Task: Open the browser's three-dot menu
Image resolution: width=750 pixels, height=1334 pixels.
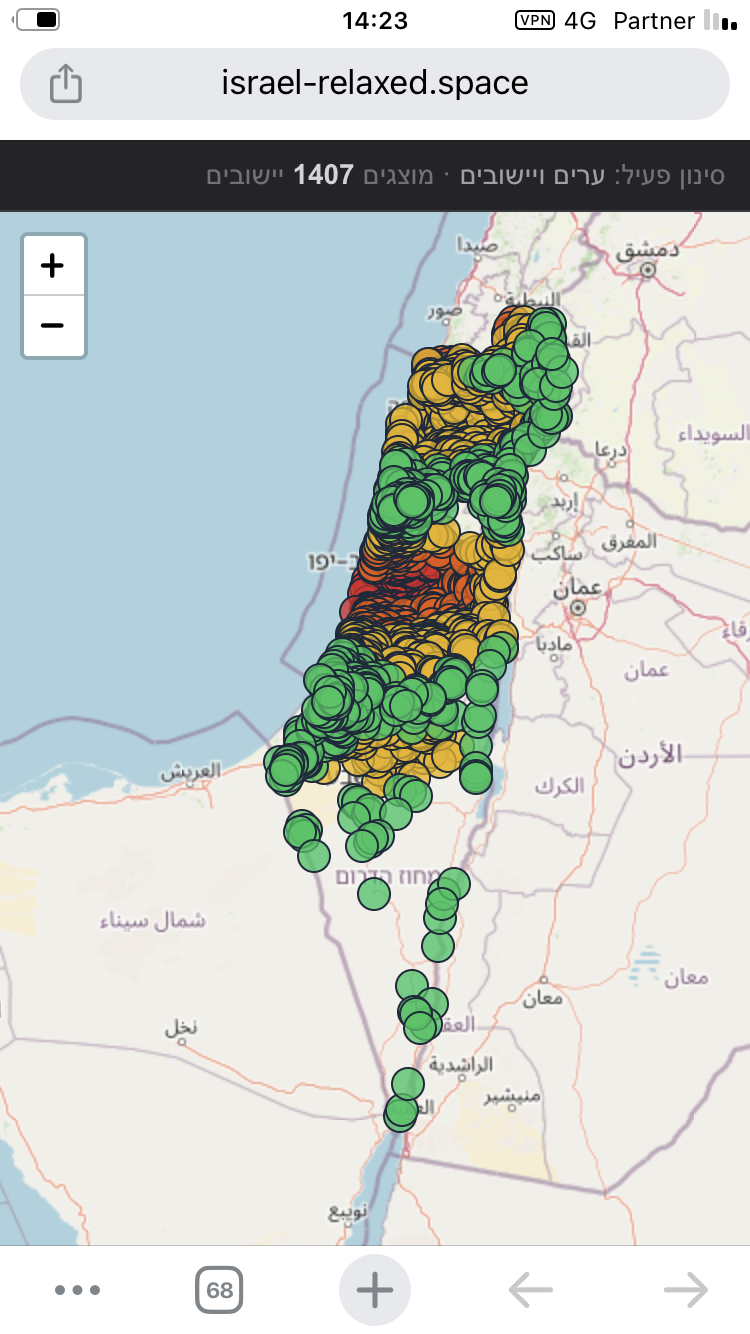Action: pyautogui.click(x=77, y=1290)
